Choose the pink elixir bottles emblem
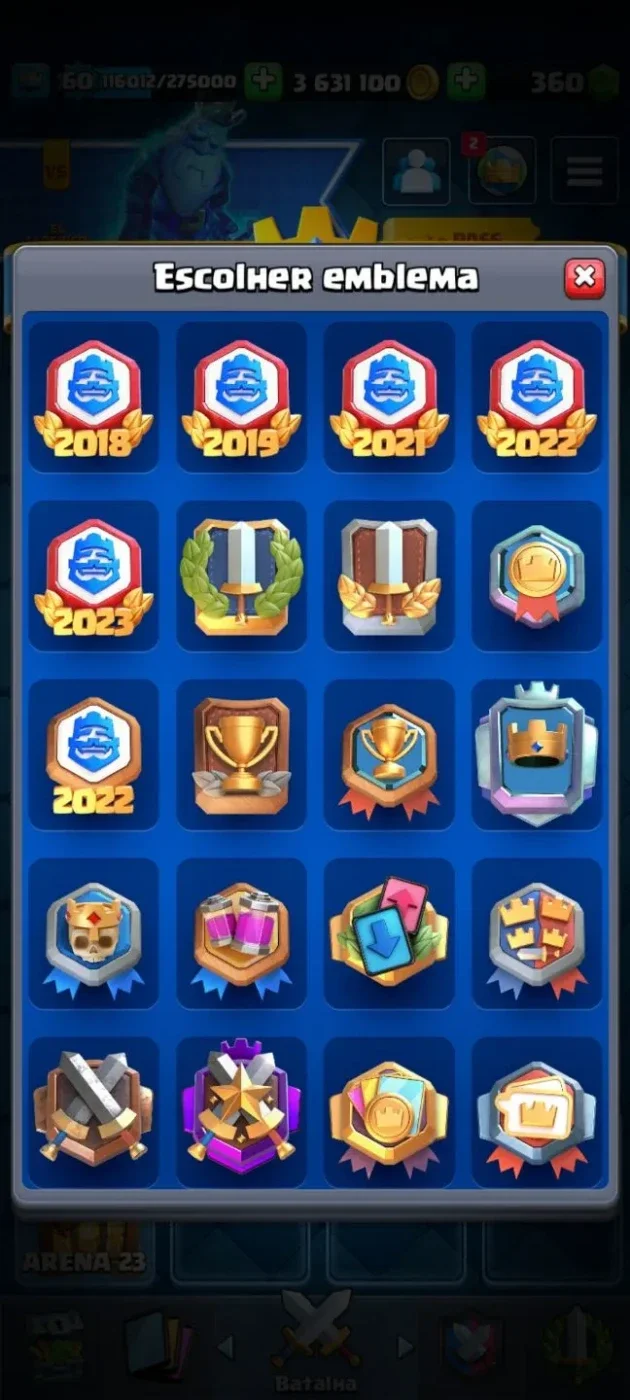630x1400 pixels. [x=241, y=934]
